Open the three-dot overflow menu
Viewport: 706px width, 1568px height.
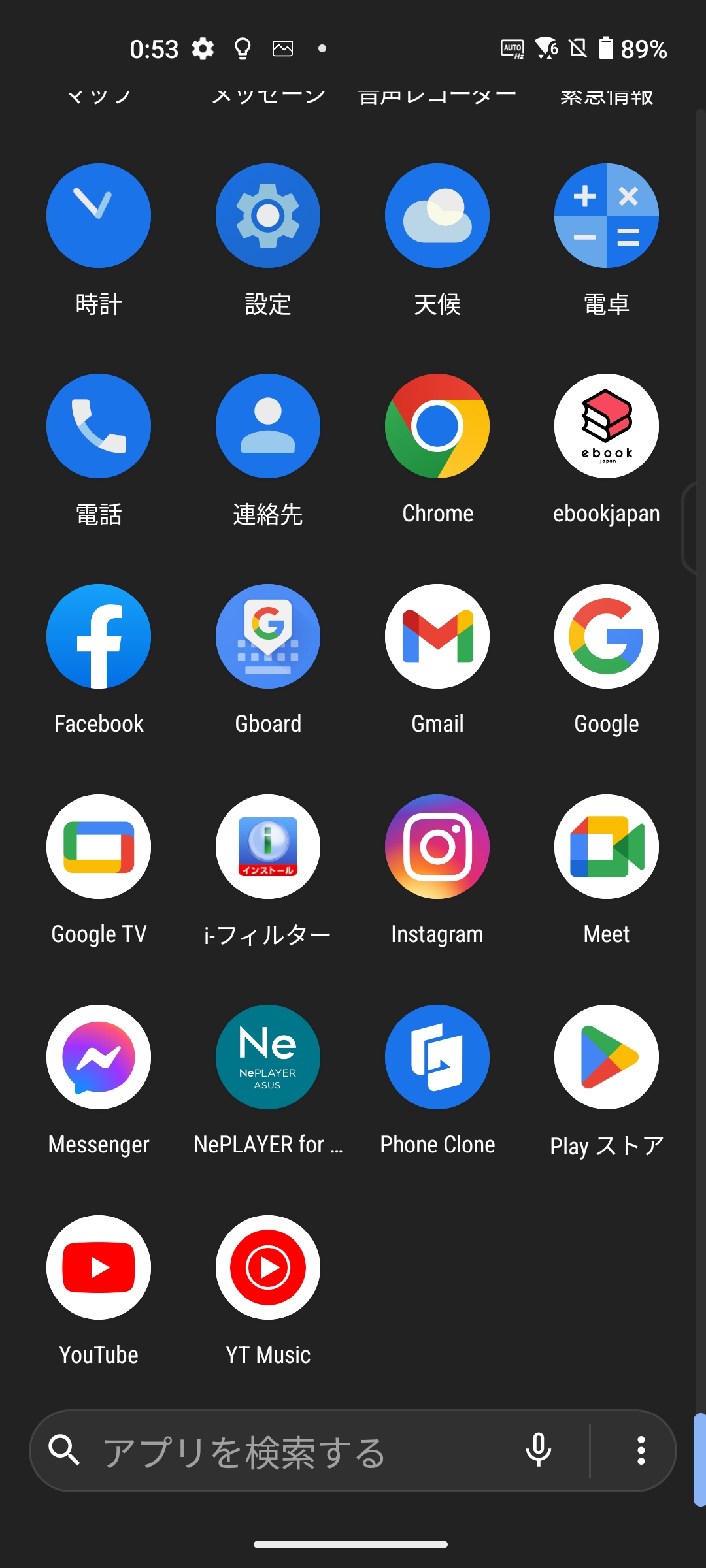tap(641, 1451)
